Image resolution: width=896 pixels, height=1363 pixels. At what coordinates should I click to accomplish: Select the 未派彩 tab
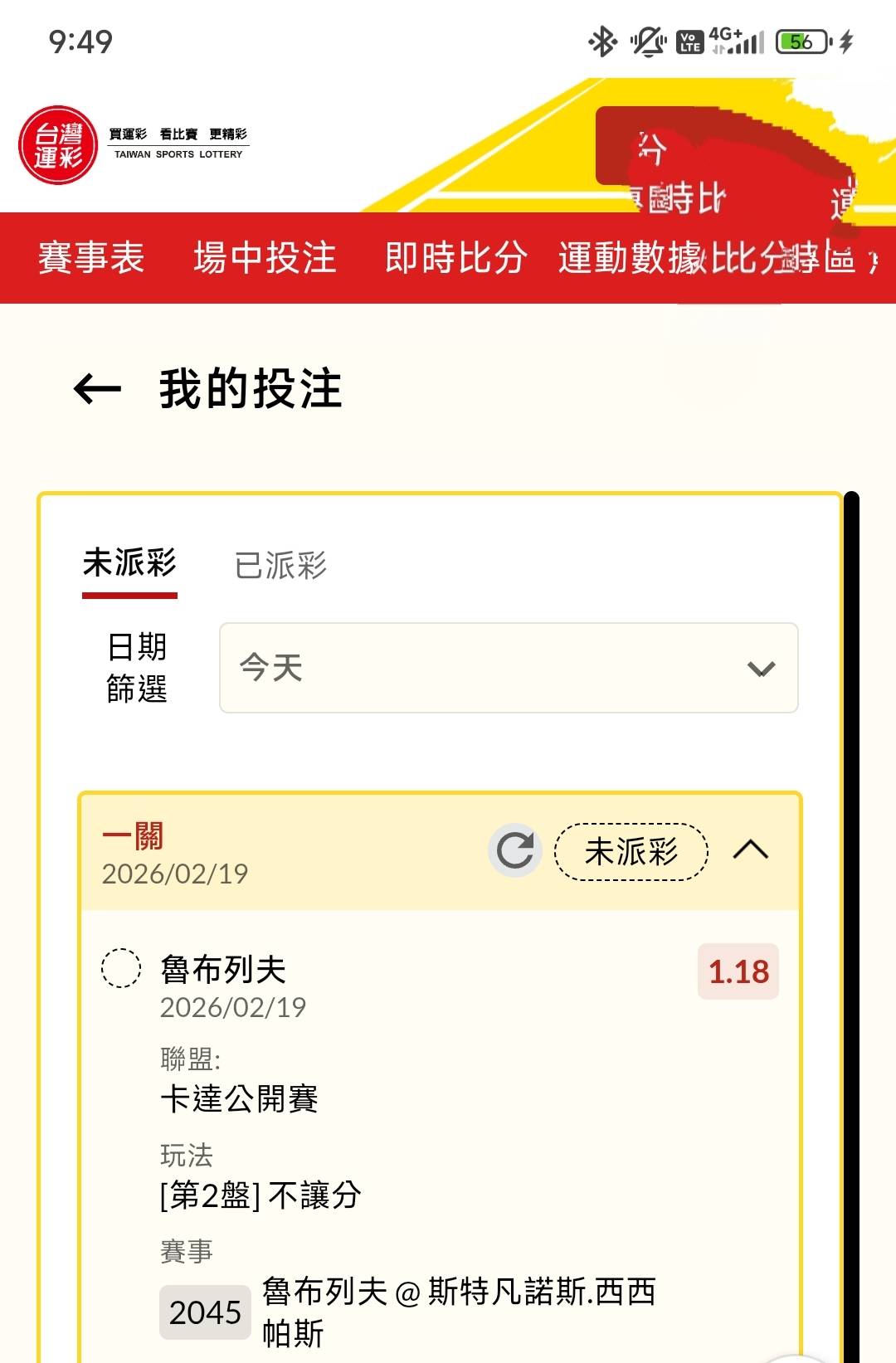(129, 564)
